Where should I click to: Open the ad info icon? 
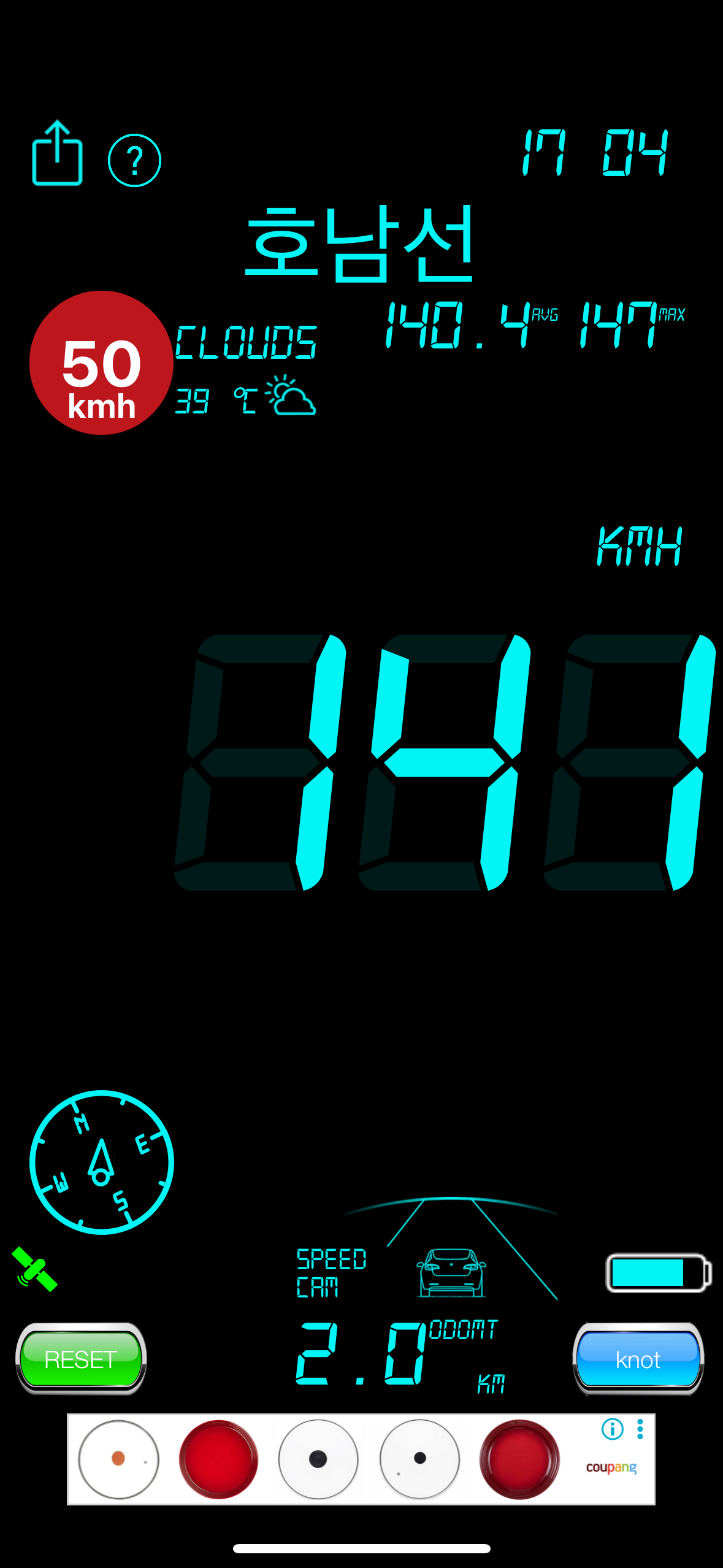click(x=612, y=1429)
